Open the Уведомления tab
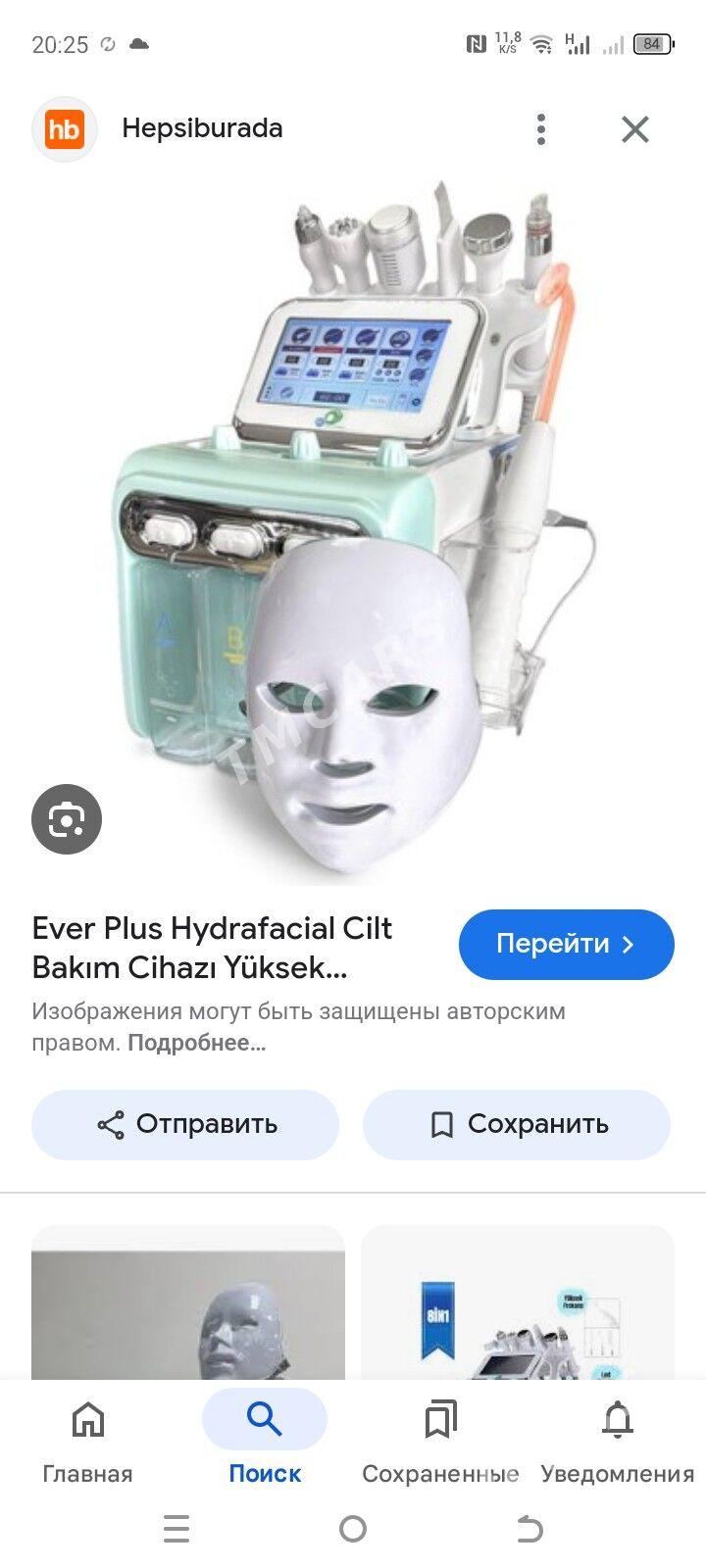Screen dimensions: 706x1568 coord(618,1441)
